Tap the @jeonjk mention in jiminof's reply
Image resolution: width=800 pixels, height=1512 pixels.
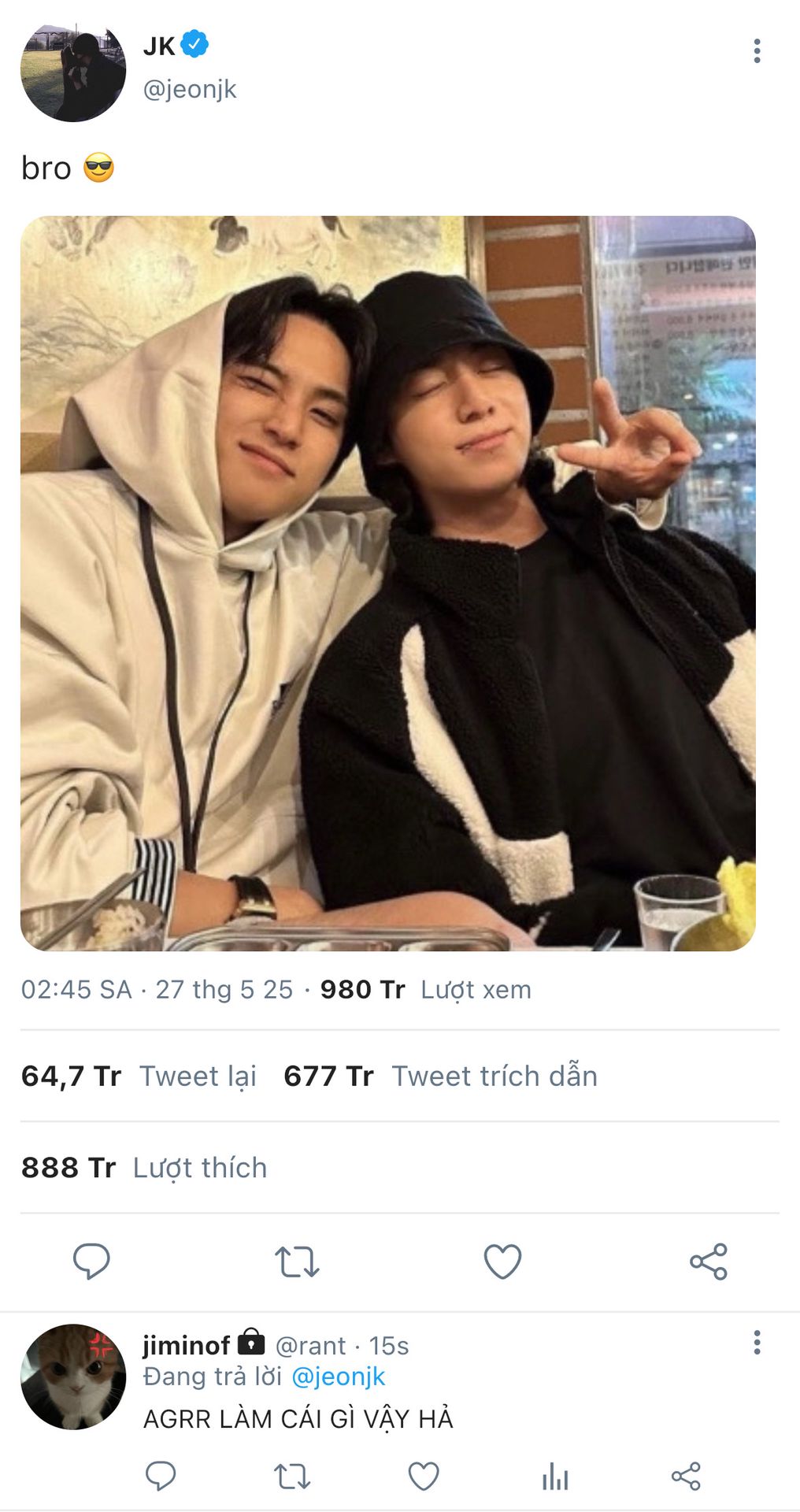(338, 1377)
